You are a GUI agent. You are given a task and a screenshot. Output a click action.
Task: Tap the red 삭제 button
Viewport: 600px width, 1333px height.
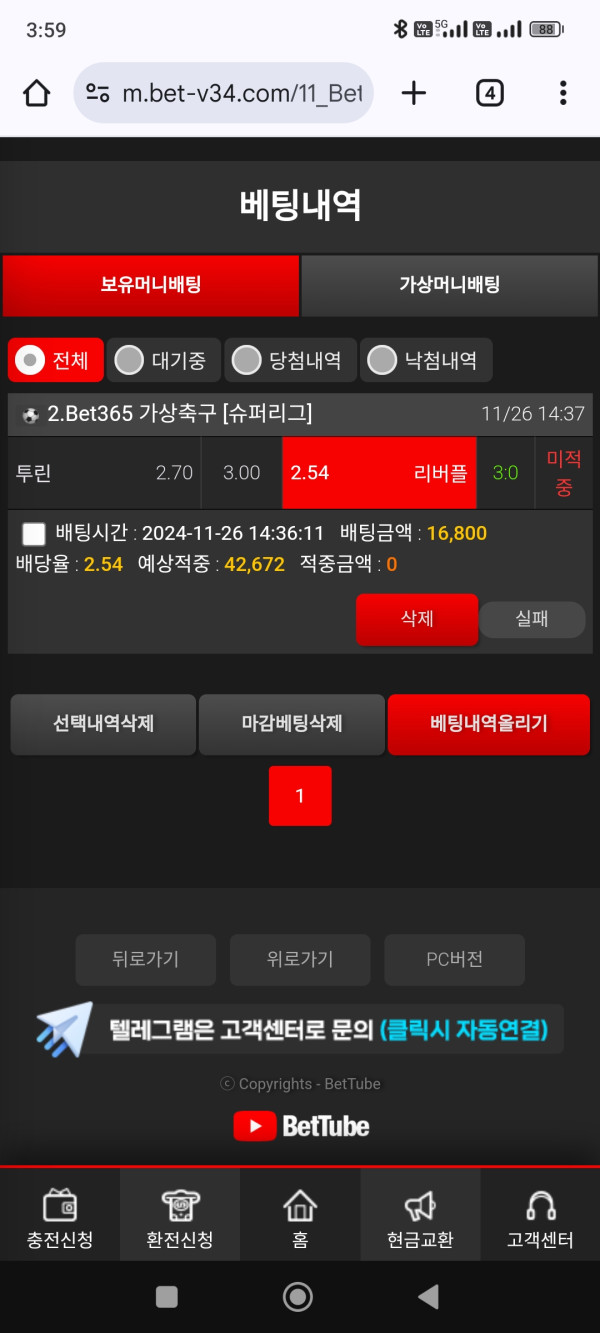tap(416, 619)
